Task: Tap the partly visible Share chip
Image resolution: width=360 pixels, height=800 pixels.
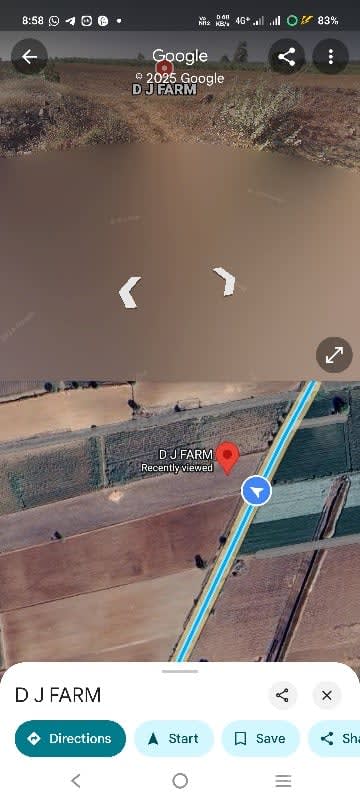Action: coord(334,738)
